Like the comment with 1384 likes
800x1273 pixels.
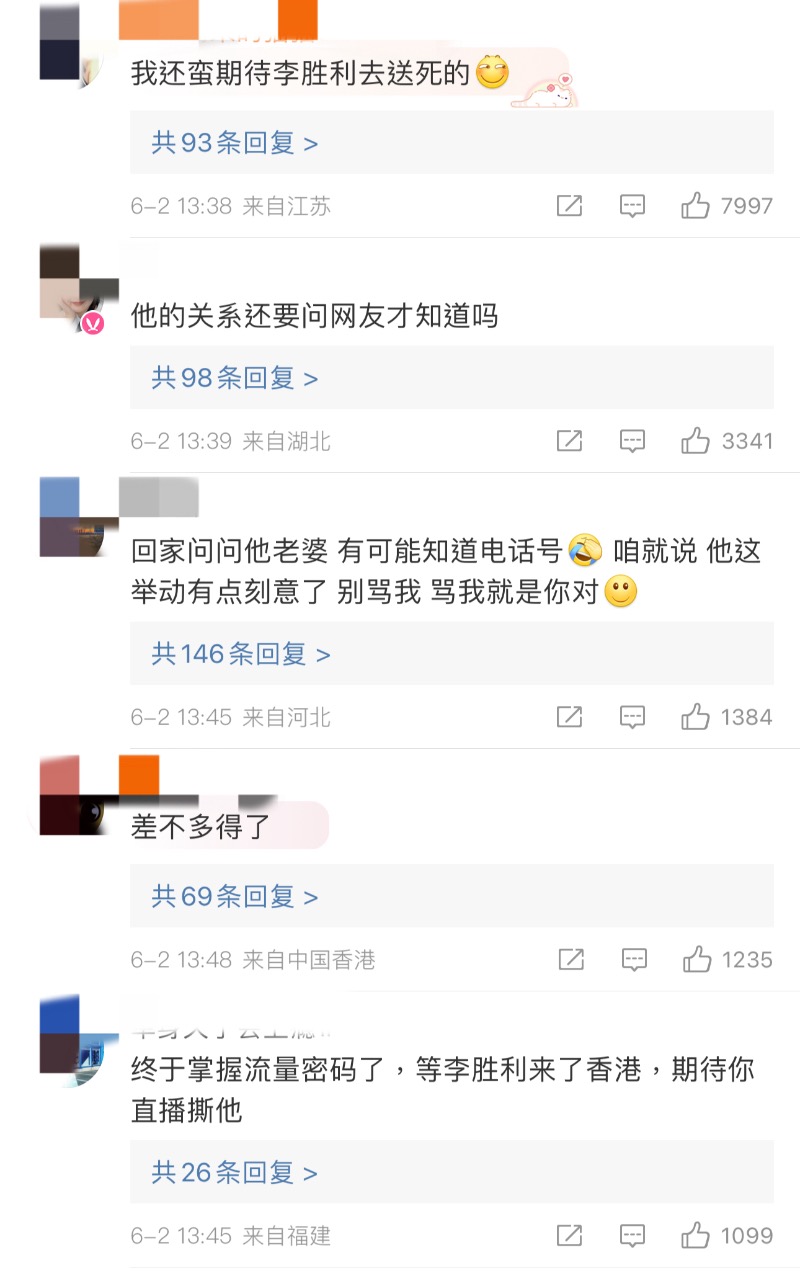click(696, 717)
